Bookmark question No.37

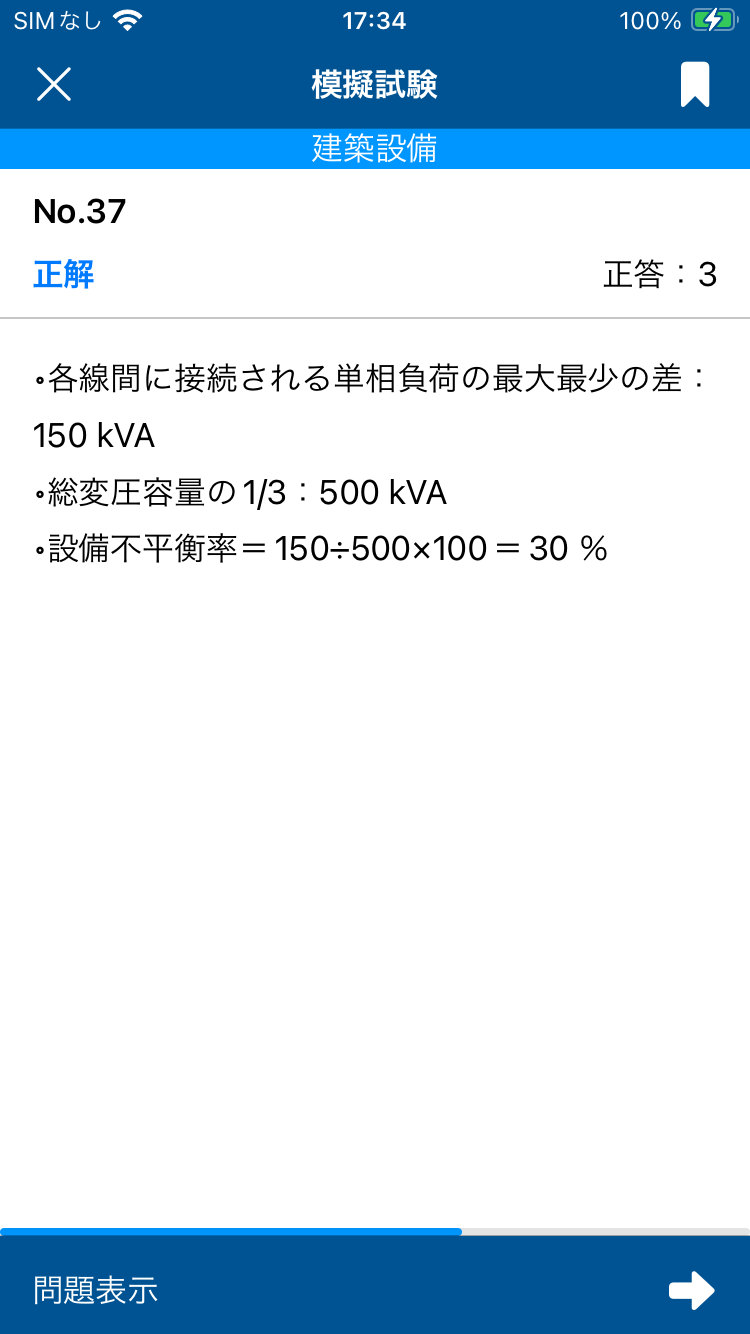click(x=695, y=85)
